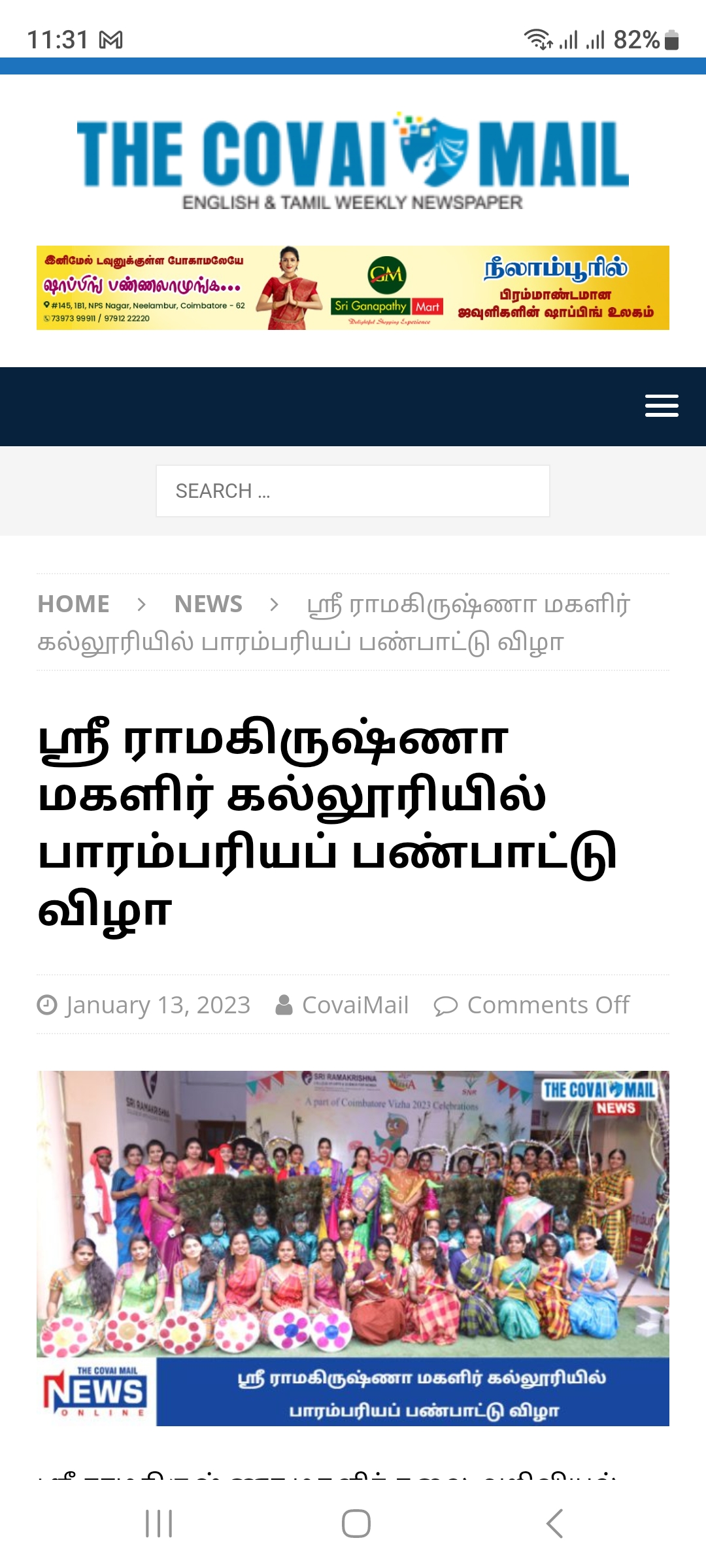The height and width of the screenshot is (1568, 706).
Task: Go back using system back button
Action: pos(554,1524)
